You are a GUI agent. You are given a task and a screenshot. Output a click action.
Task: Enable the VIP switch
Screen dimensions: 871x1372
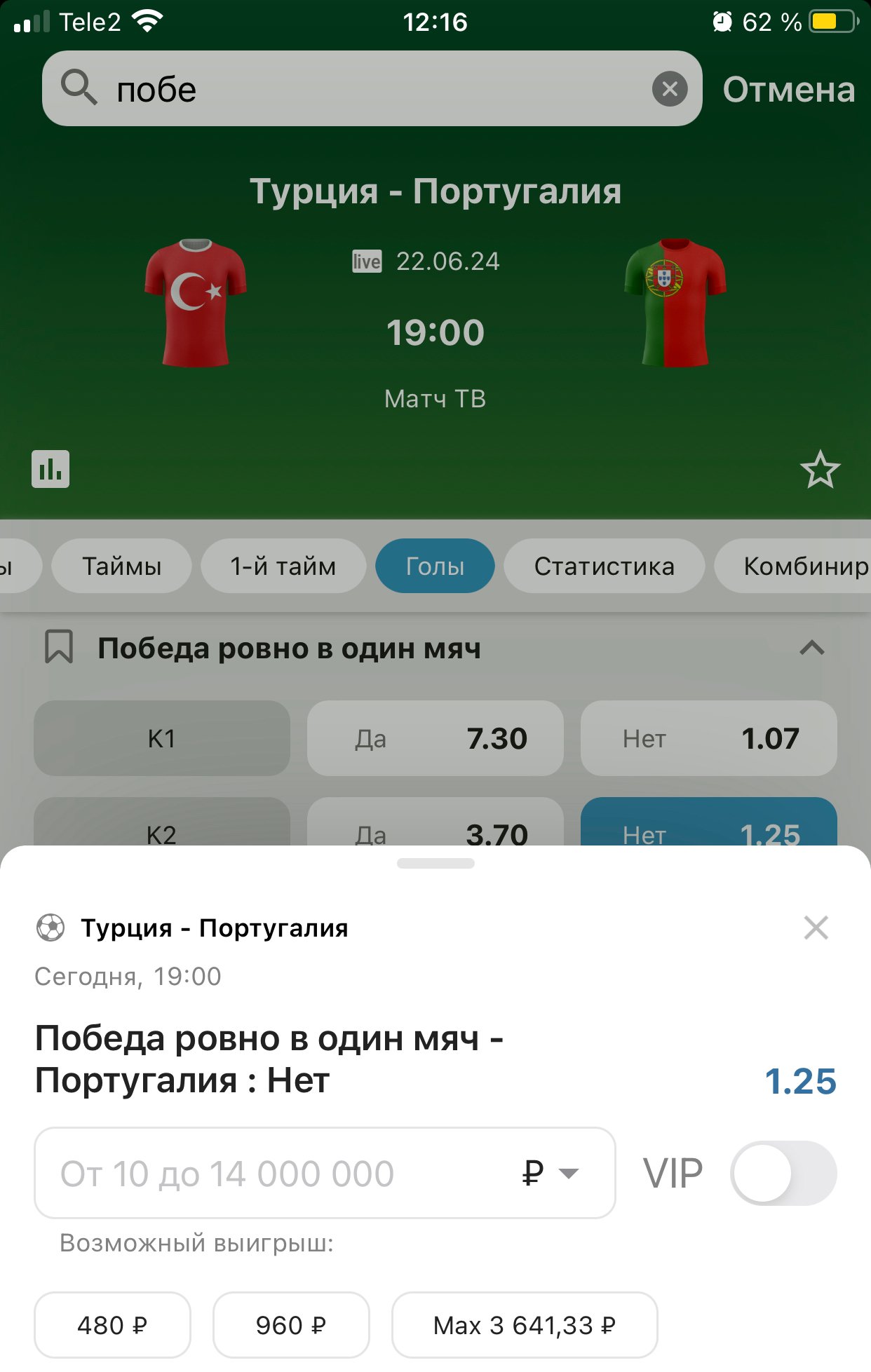pyautogui.click(x=783, y=1173)
